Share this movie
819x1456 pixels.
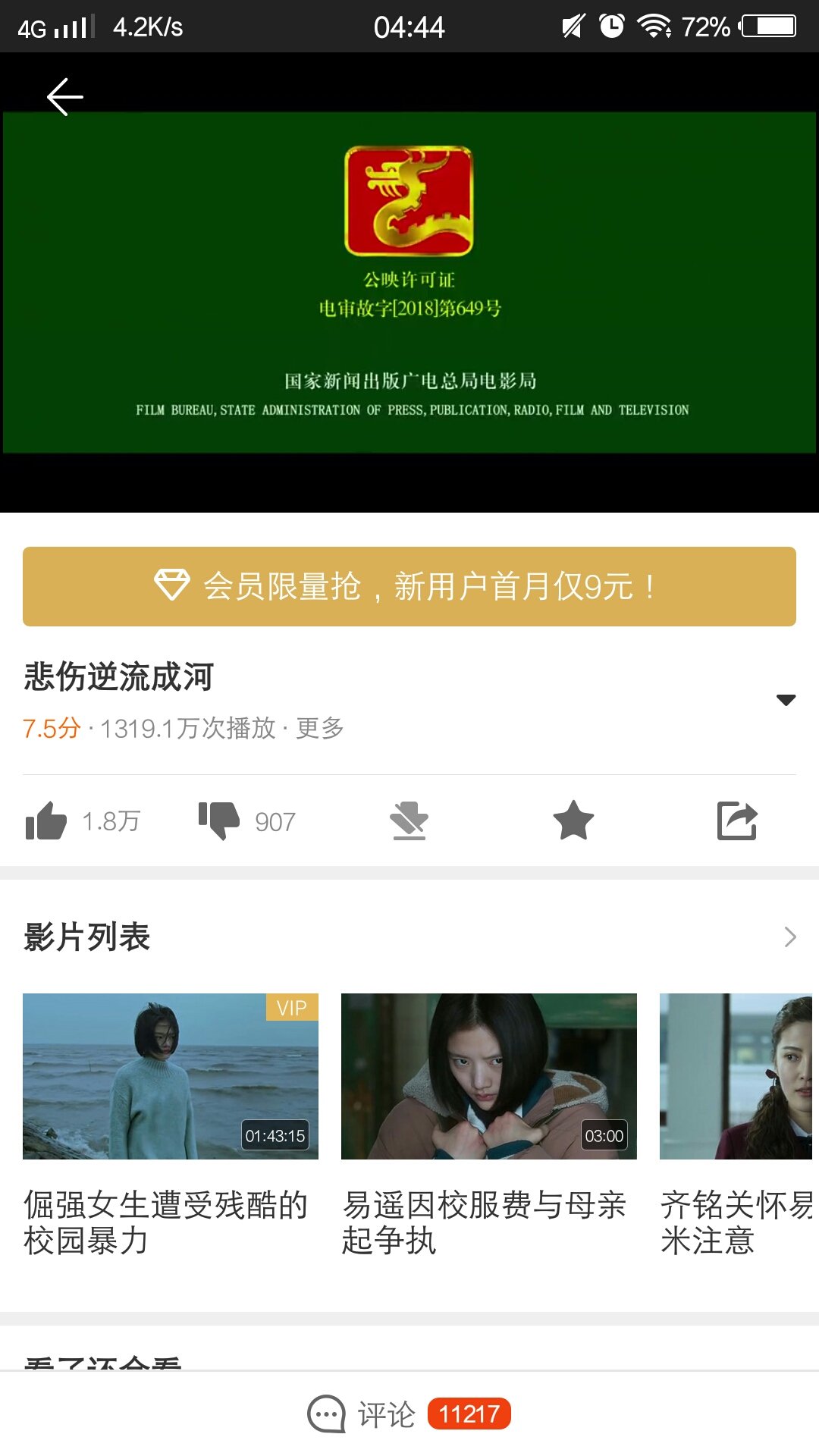pyautogui.click(x=737, y=821)
